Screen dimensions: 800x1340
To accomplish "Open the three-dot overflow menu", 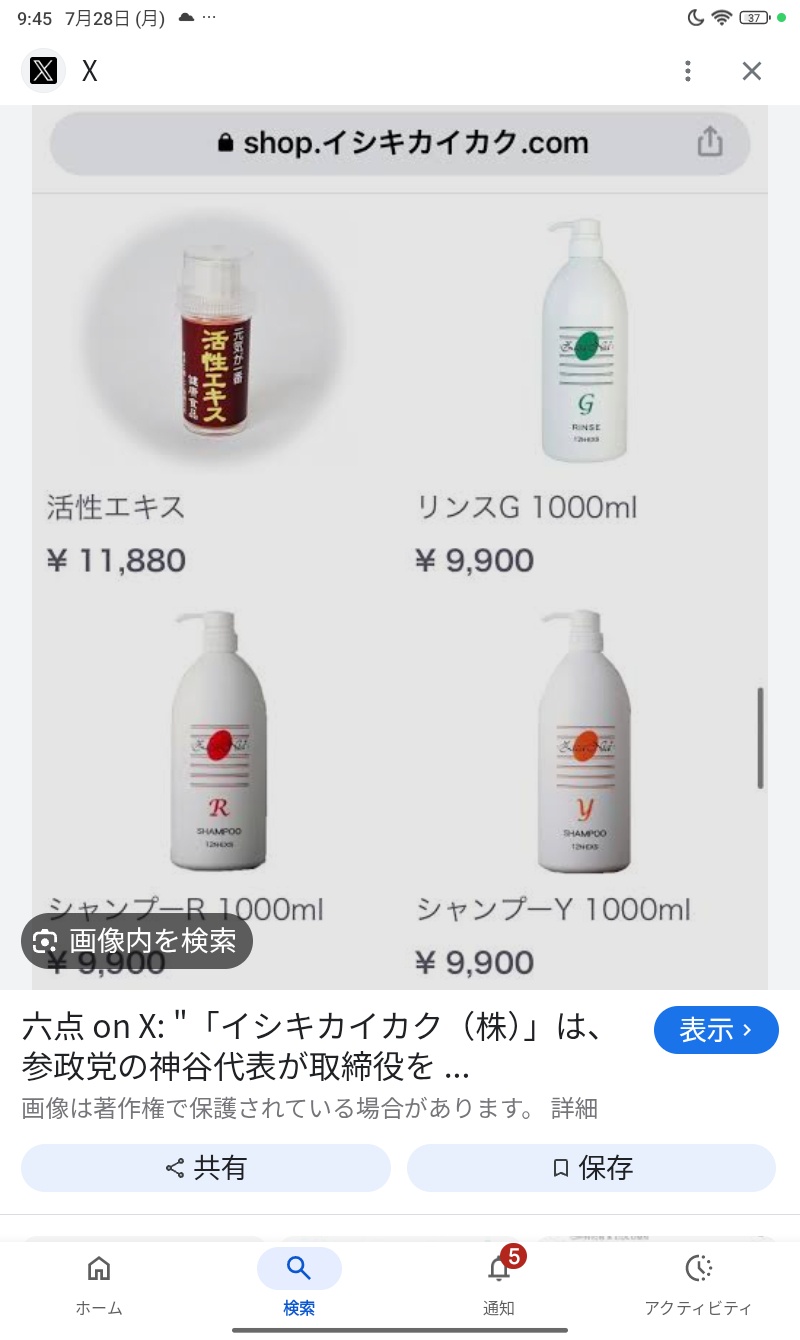I will 687,71.
